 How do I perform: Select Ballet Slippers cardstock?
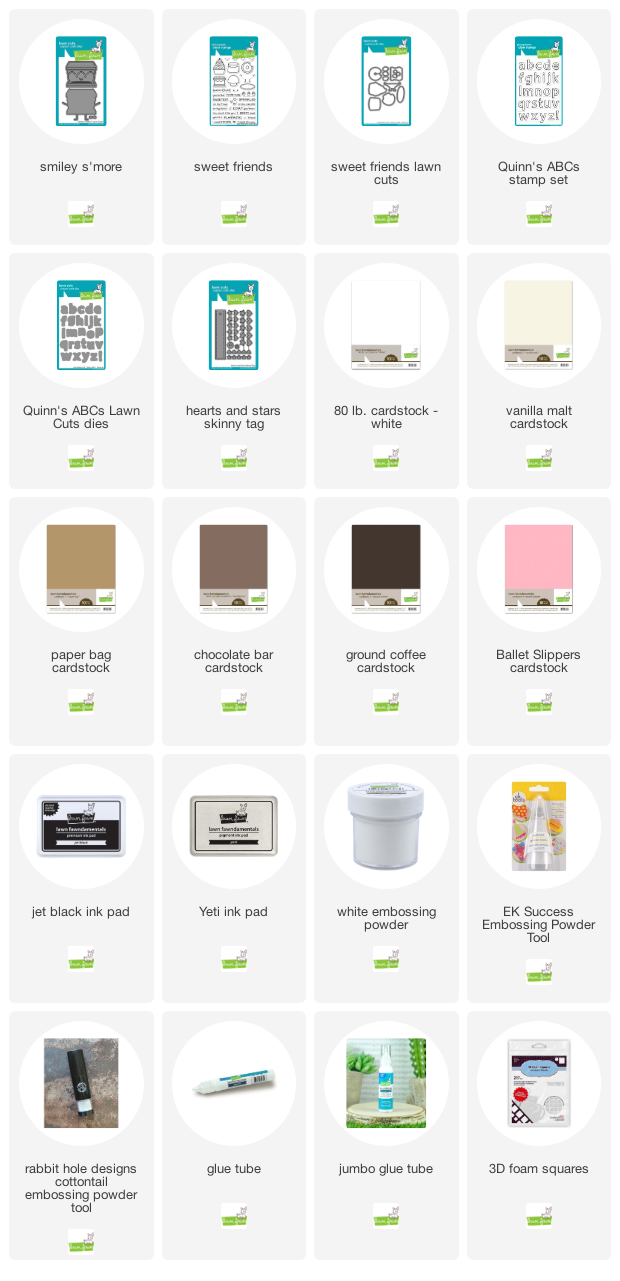[539, 621]
